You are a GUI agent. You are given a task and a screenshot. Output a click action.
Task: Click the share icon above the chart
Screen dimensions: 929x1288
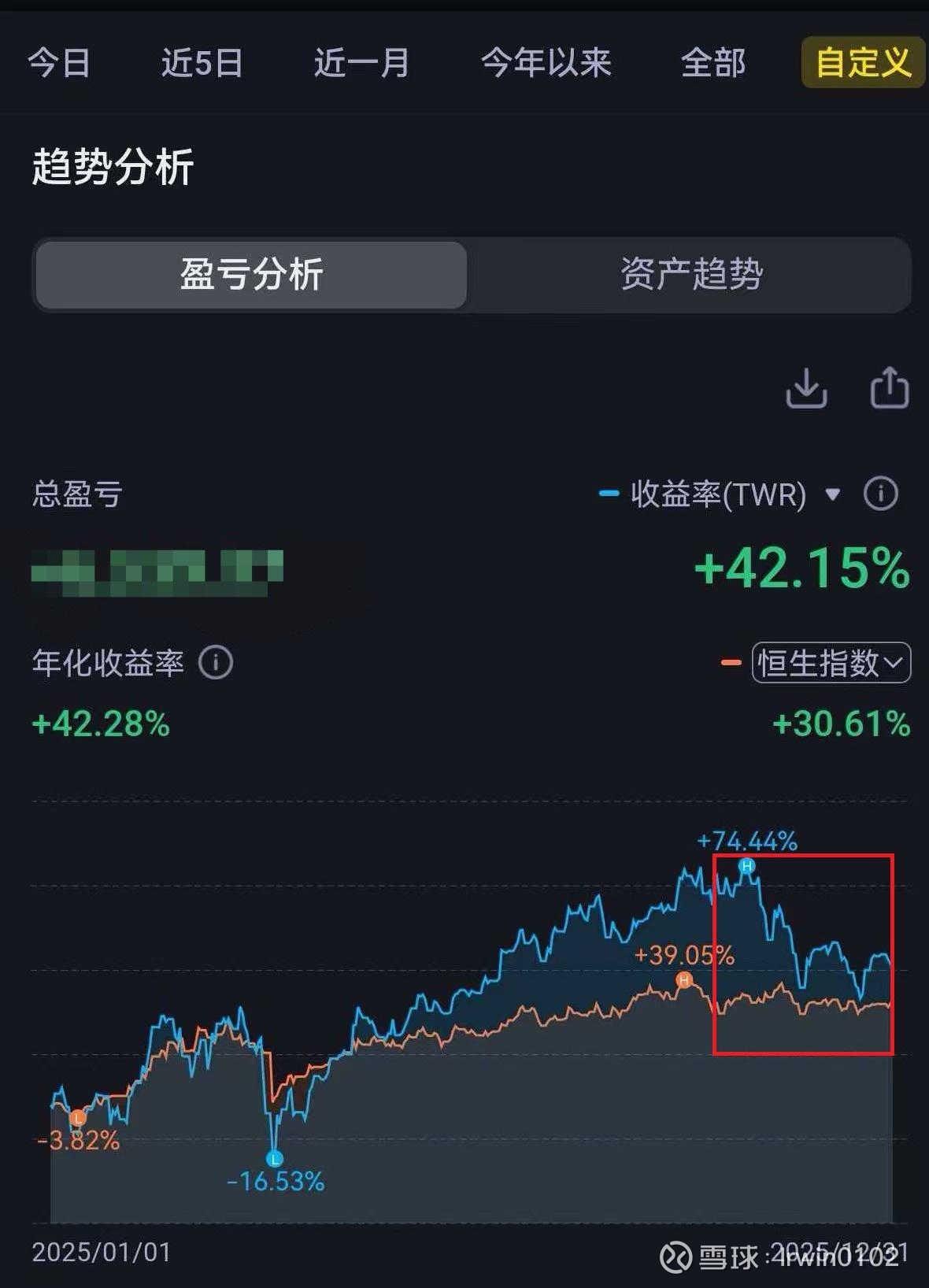889,387
